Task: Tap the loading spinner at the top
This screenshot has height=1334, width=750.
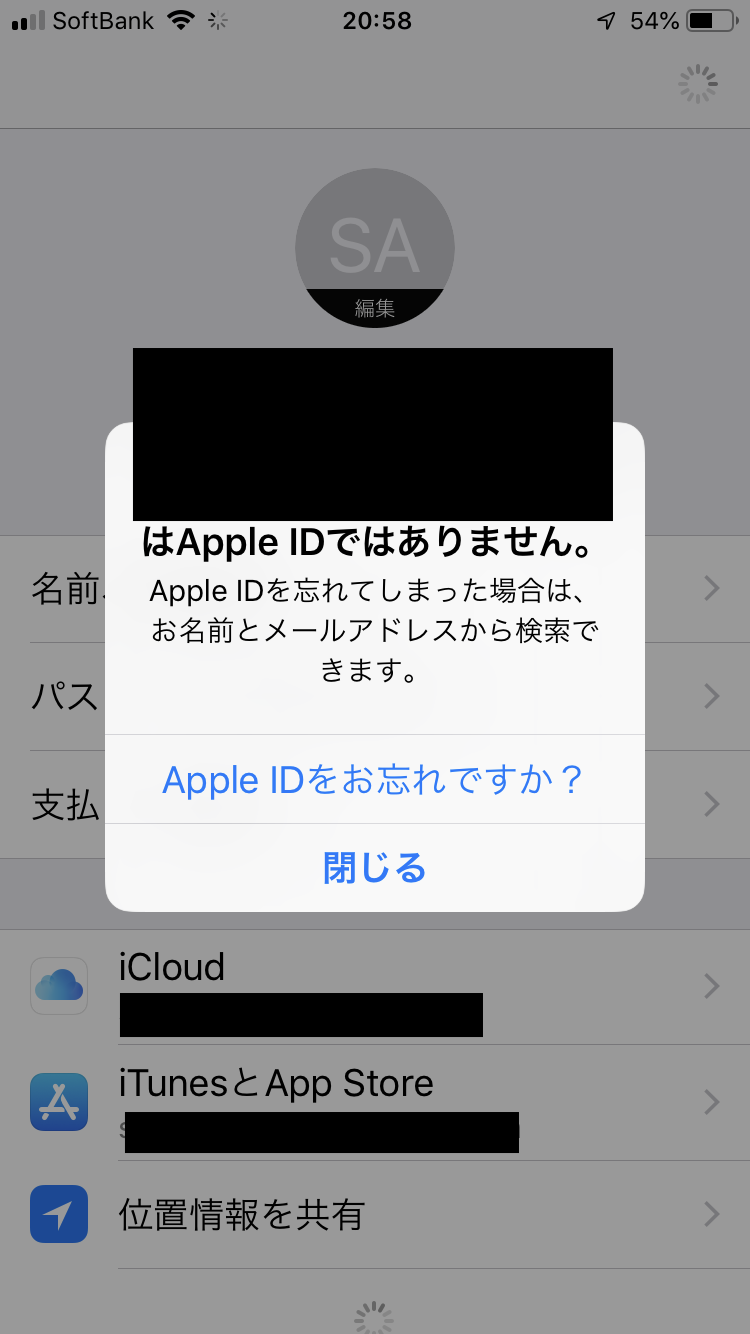Action: click(x=696, y=85)
